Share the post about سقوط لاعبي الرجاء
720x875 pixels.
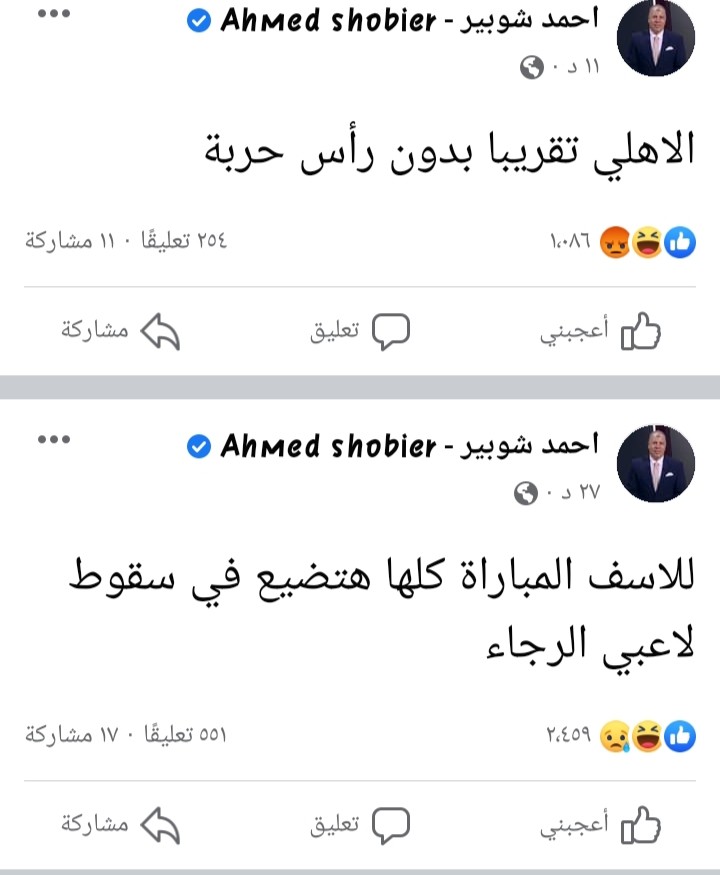pos(120,827)
